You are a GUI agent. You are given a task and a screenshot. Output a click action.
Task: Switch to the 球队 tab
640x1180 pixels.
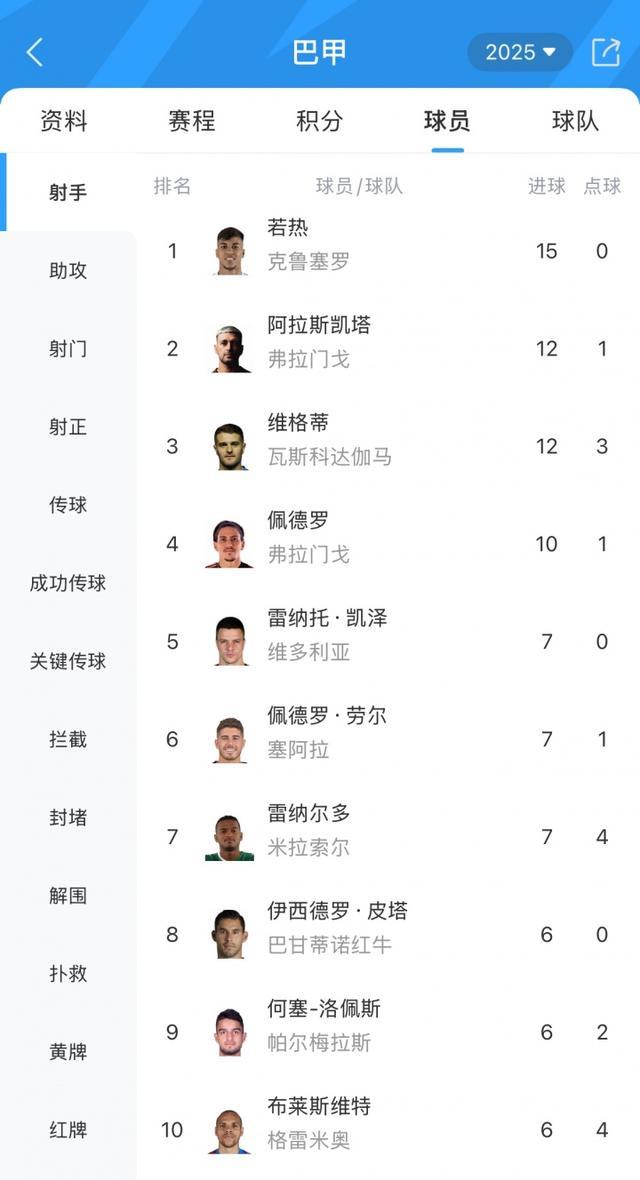click(575, 122)
